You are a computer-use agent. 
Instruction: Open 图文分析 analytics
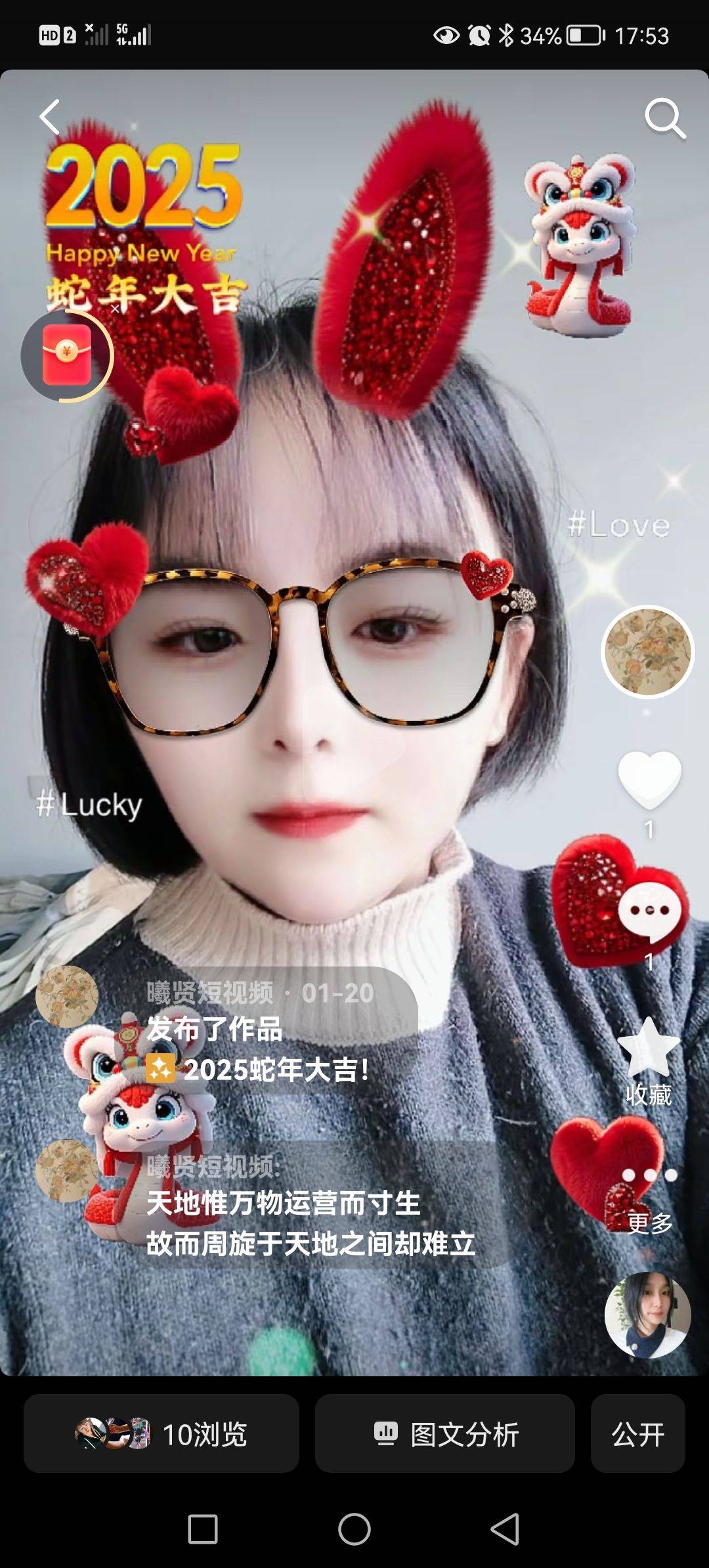click(x=445, y=1434)
